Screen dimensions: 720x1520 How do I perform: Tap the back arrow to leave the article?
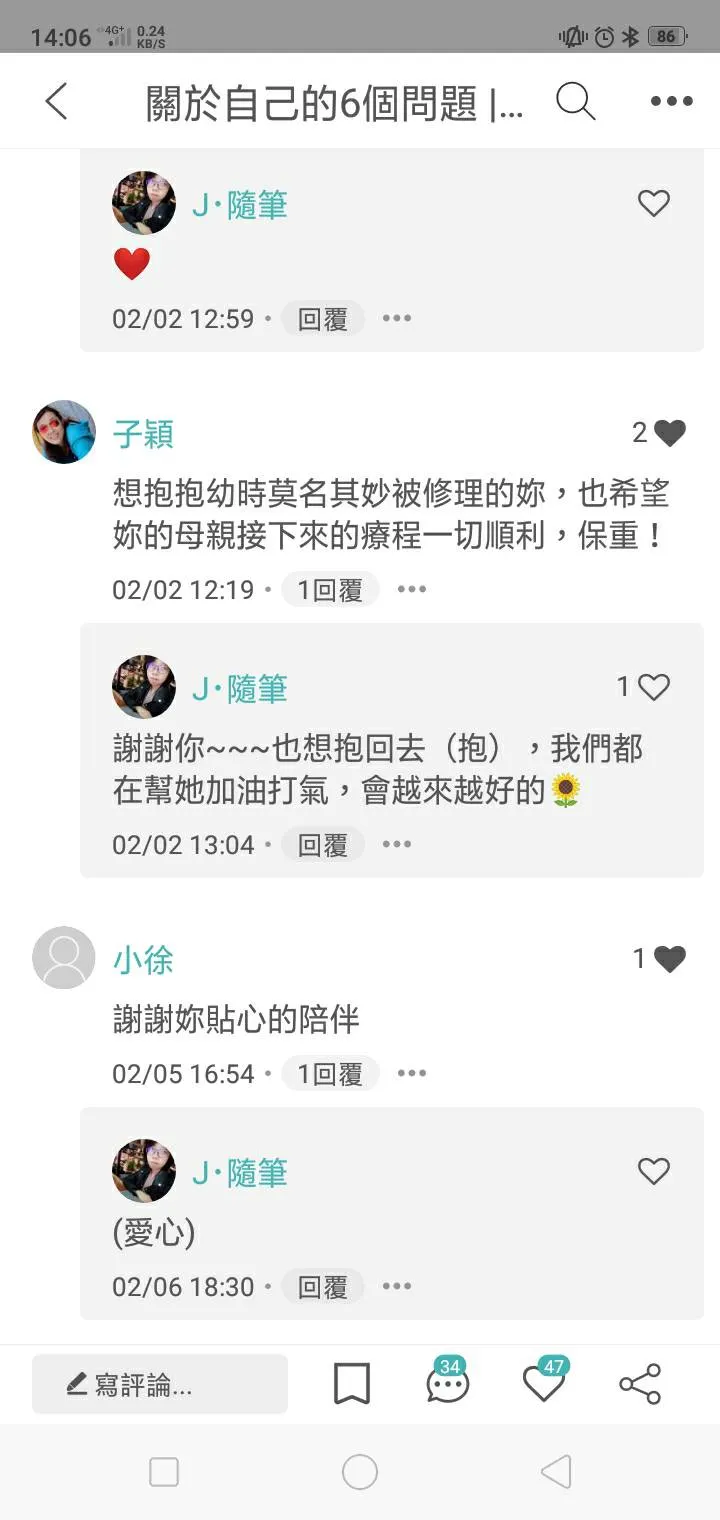click(55, 100)
